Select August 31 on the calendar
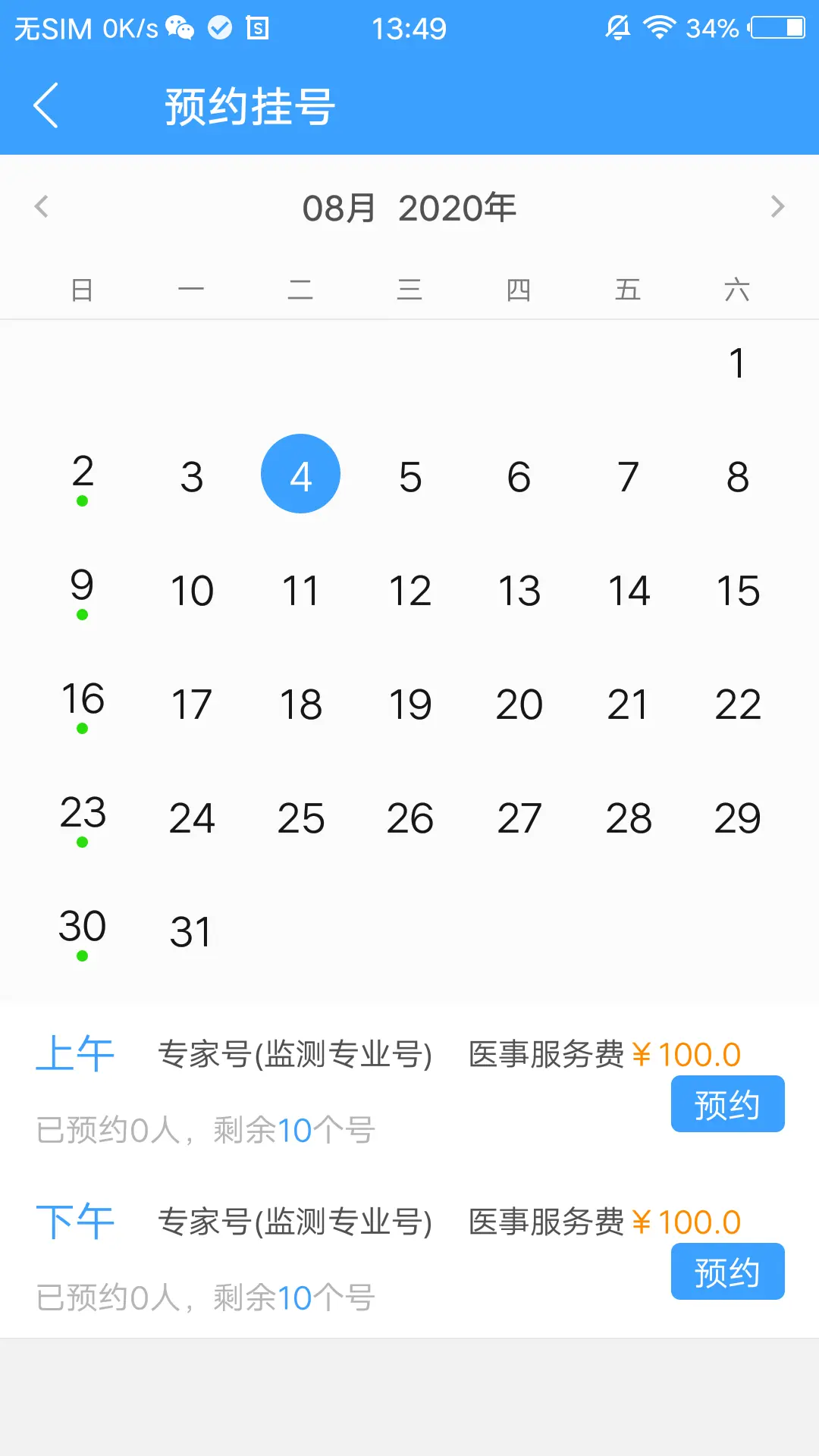 (x=191, y=932)
